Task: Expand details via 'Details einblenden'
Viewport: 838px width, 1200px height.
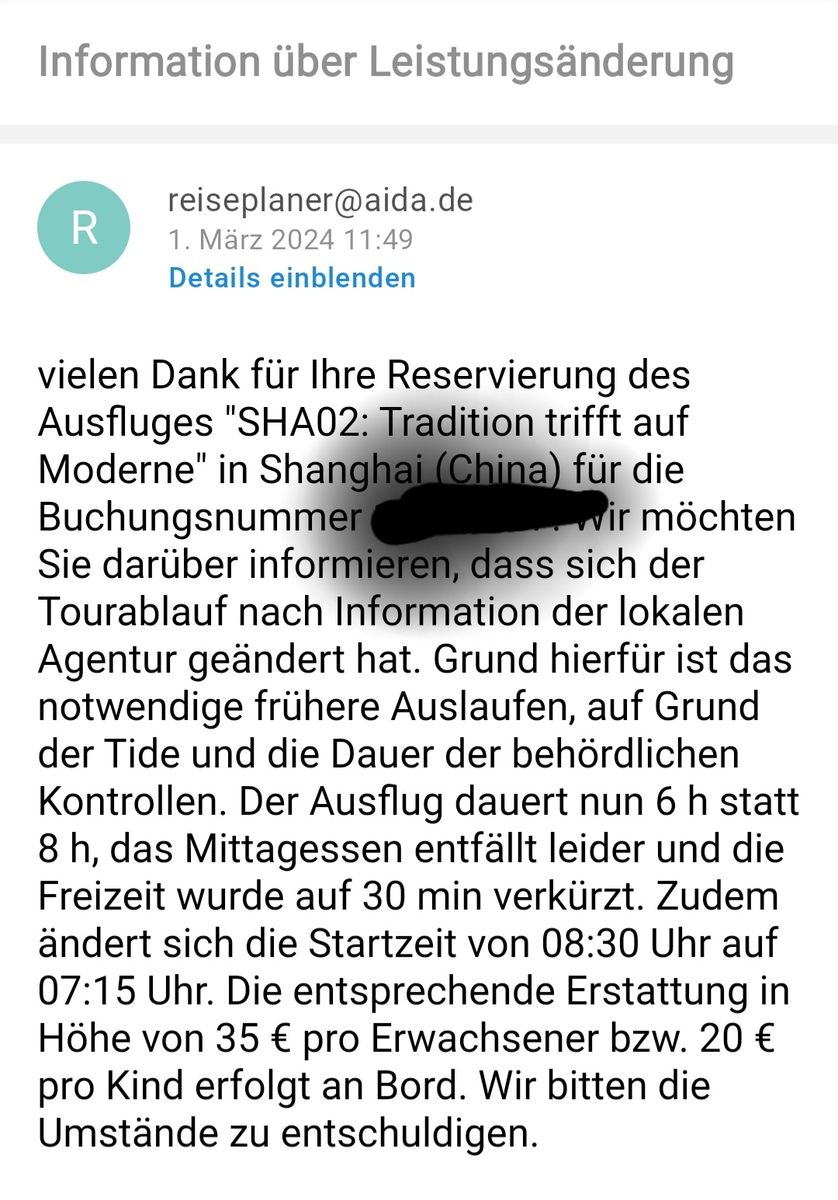Action: [291, 277]
